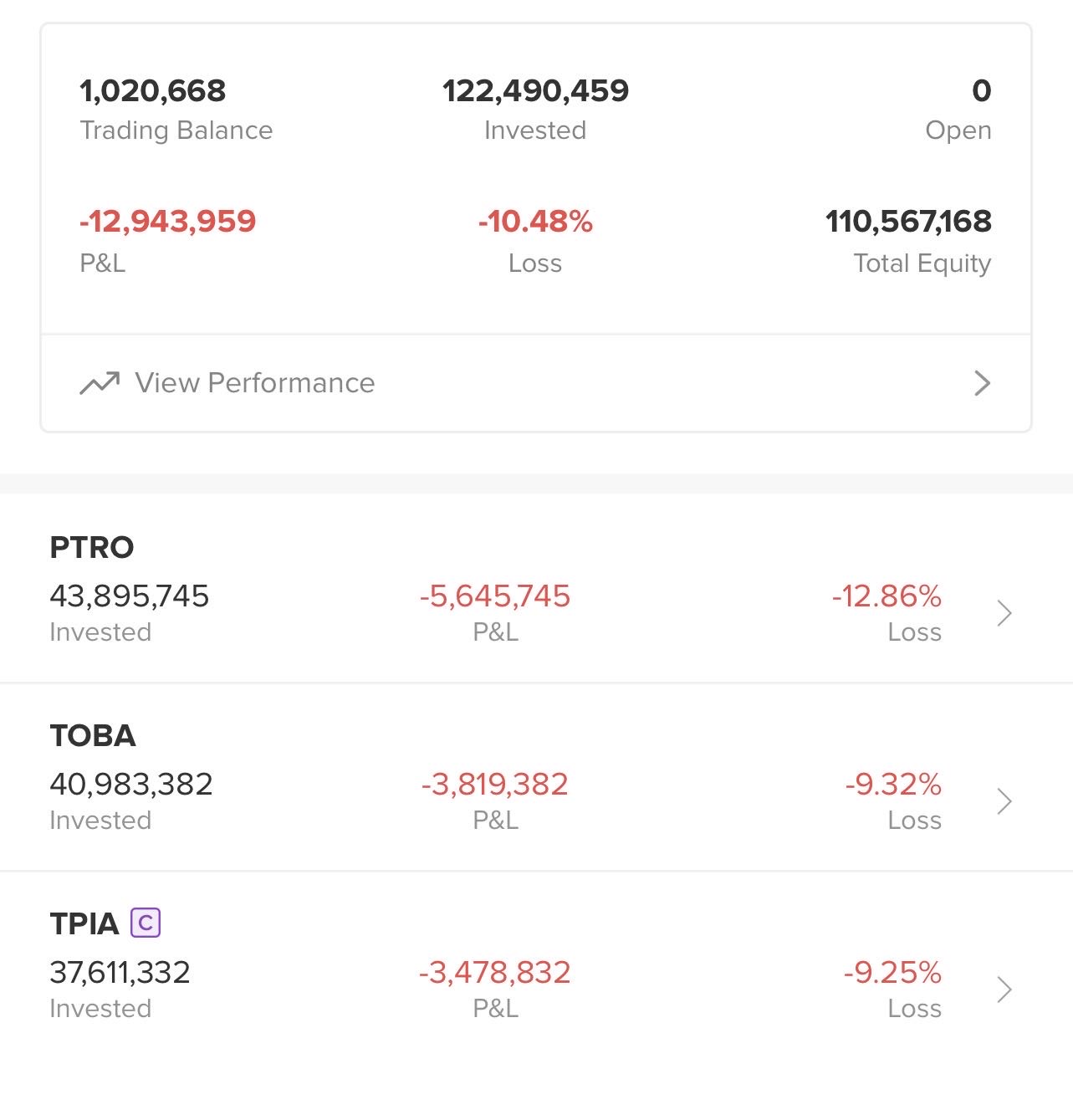1073x1120 pixels.
Task: Open View Performance
Action: pos(255,382)
